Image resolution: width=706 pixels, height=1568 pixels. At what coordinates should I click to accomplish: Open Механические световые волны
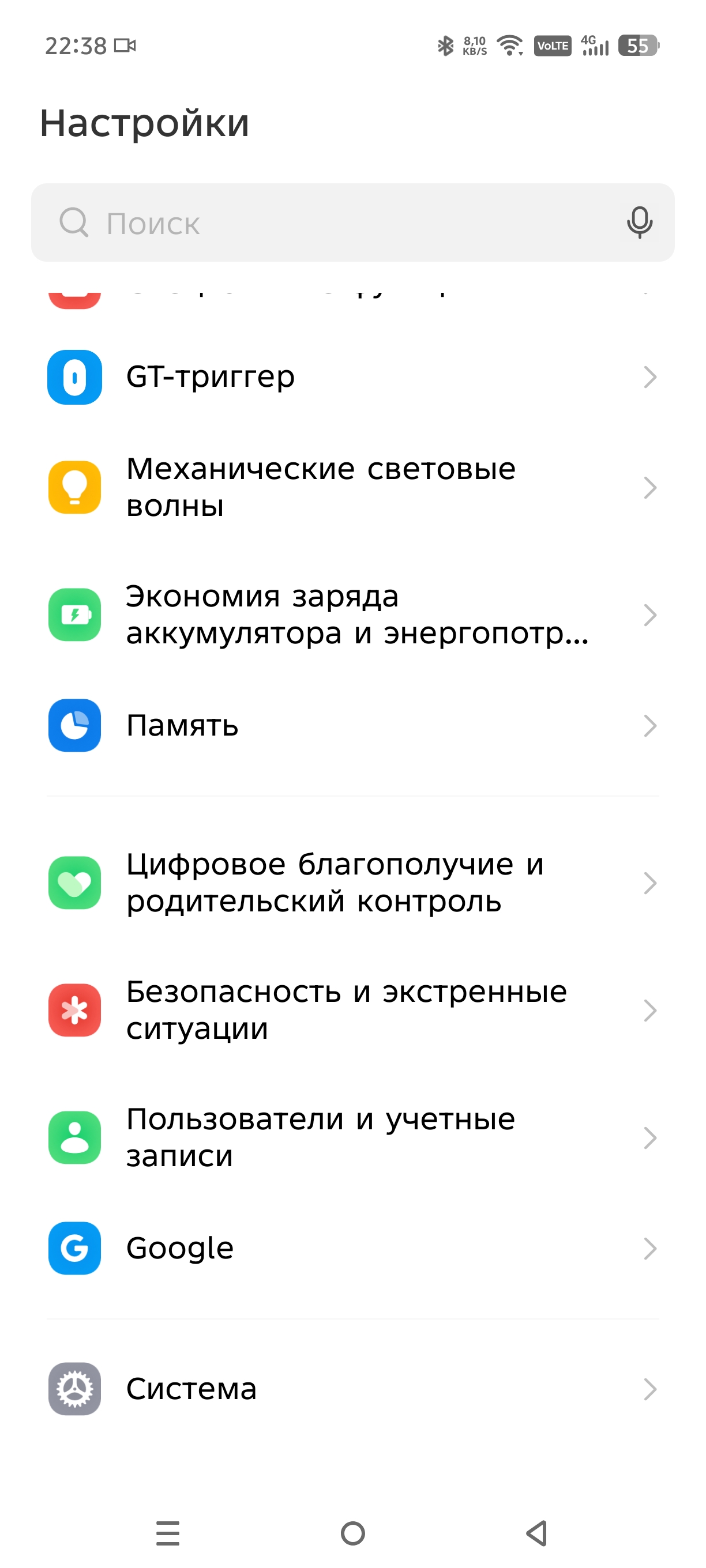click(x=352, y=487)
